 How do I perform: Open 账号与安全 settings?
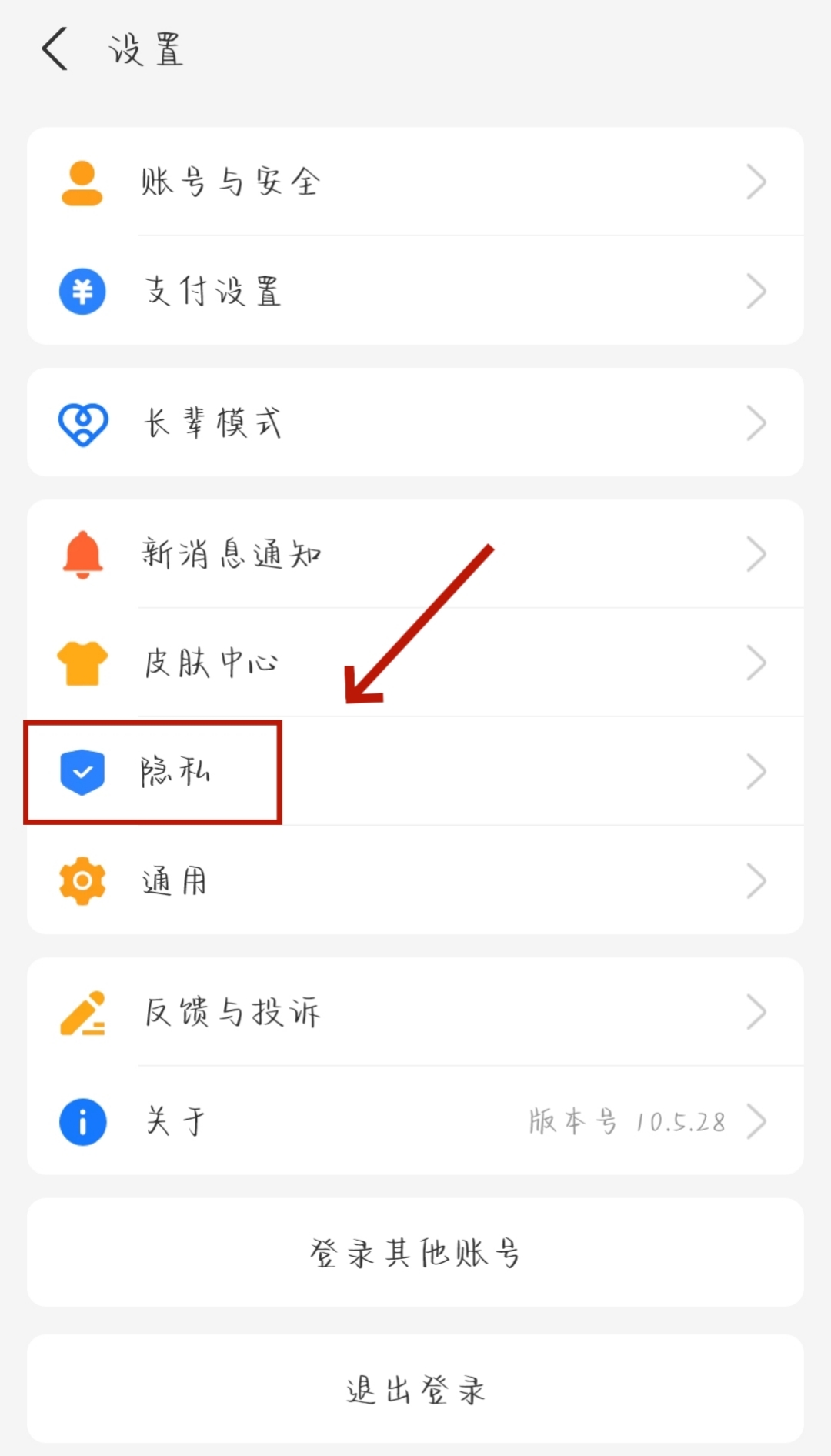(x=415, y=182)
